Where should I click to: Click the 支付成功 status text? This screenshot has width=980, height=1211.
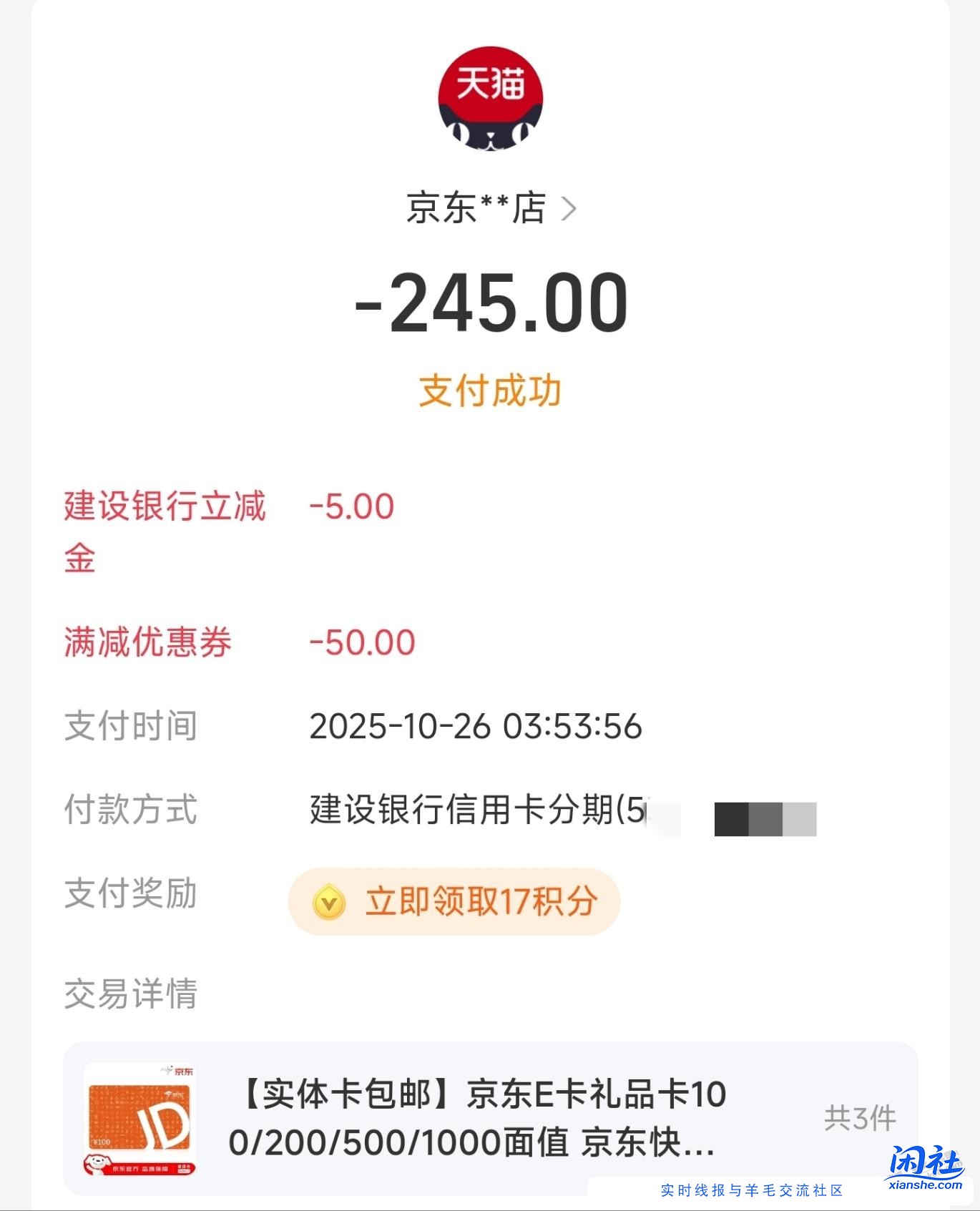490,391
